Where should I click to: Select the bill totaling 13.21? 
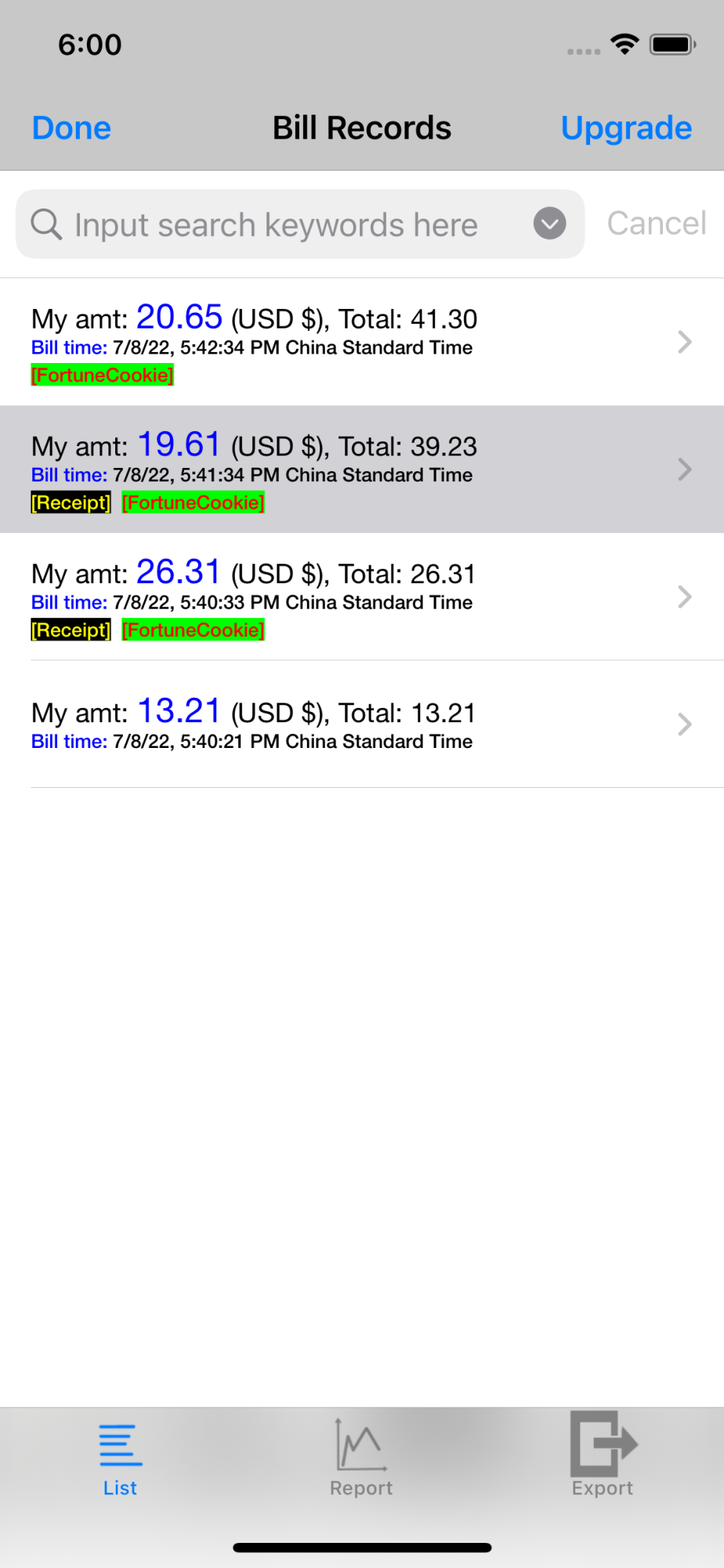(360, 724)
